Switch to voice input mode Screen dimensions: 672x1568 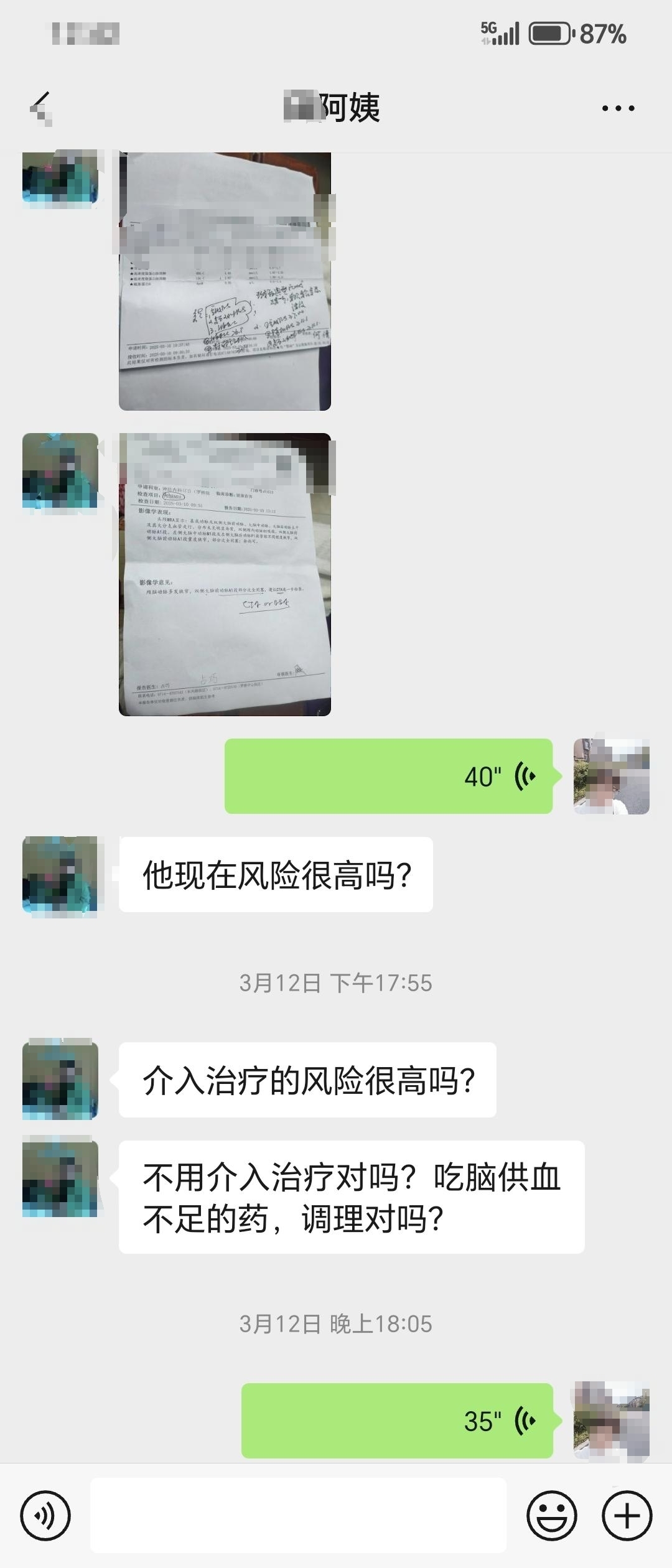click(45, 1516)
